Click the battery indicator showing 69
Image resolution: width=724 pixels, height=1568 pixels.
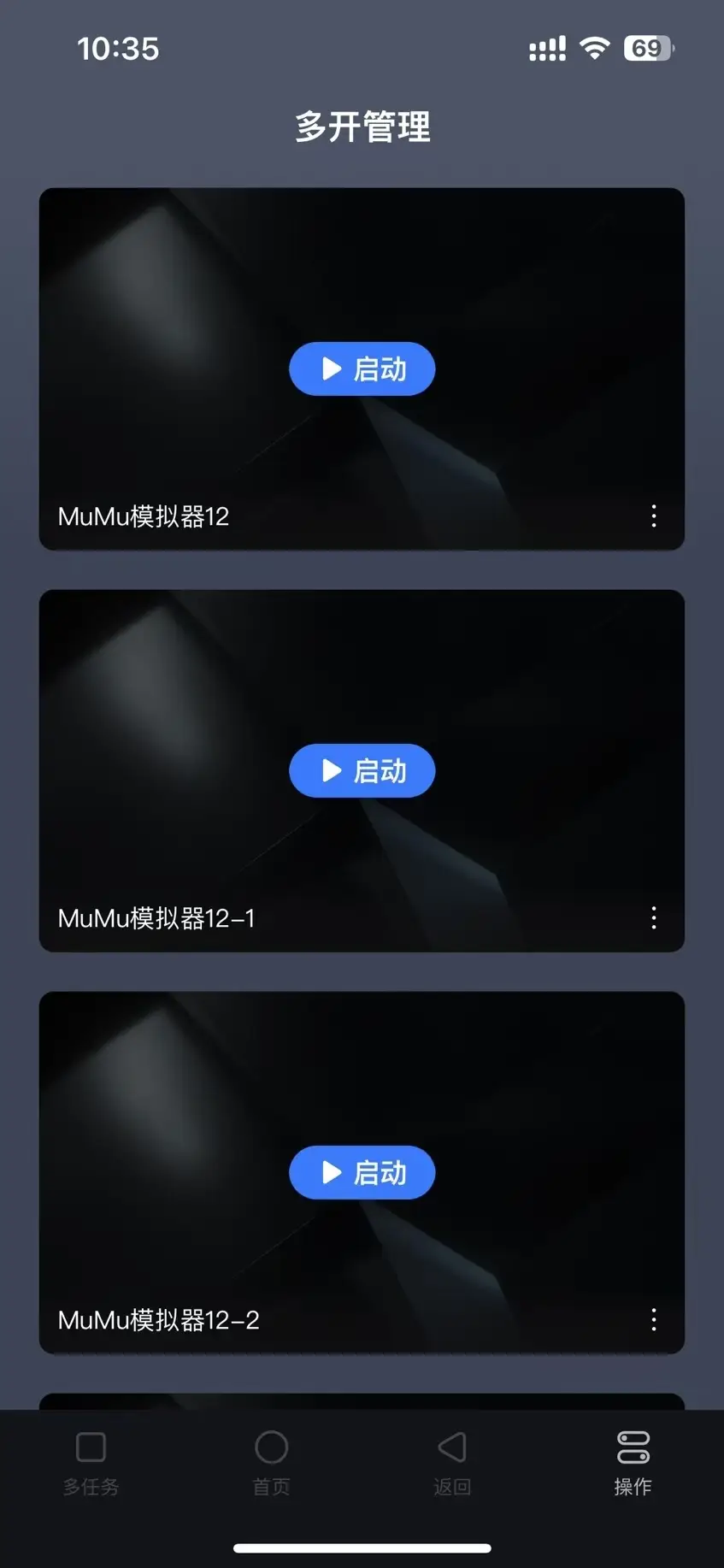649,48
